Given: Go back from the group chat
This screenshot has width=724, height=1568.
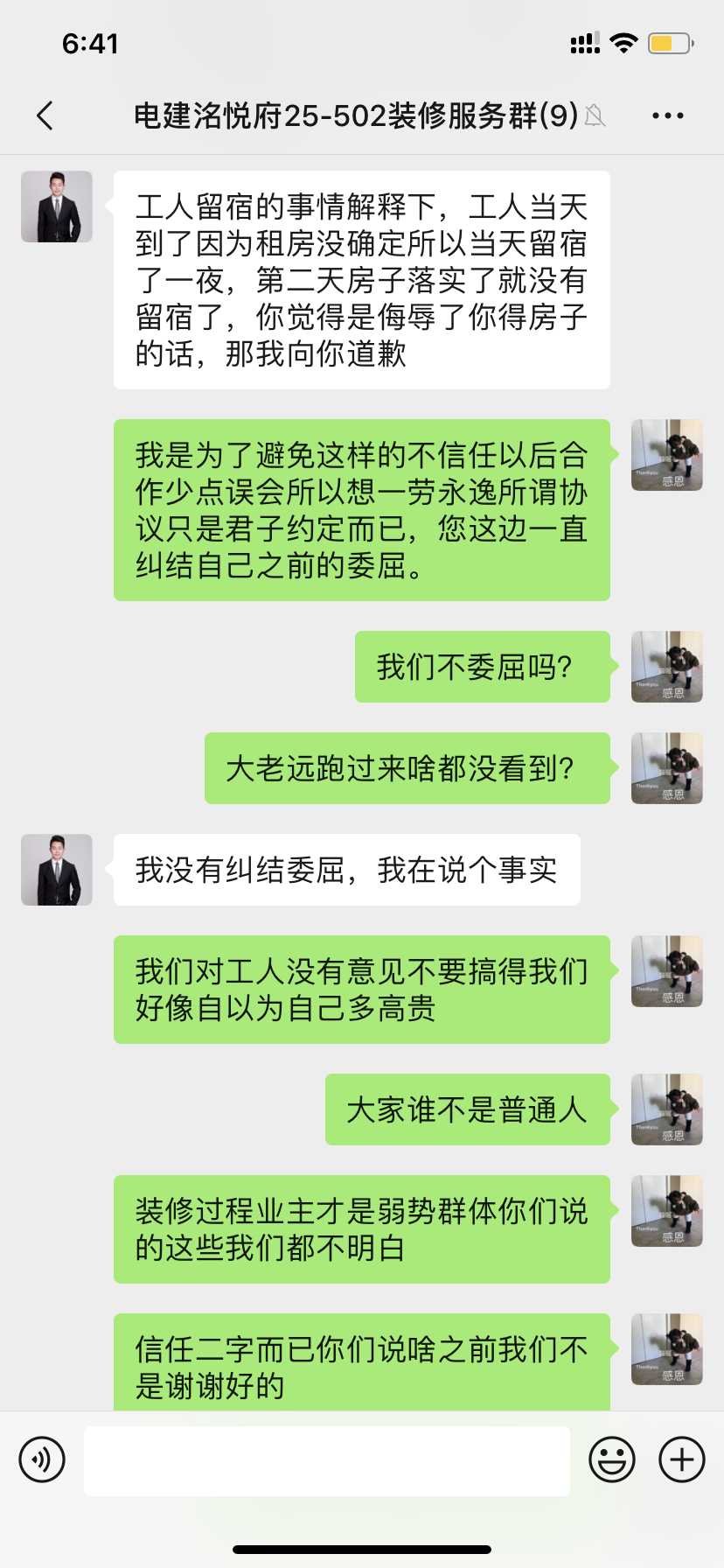Looking at the screenshot, I should [45, 115].
